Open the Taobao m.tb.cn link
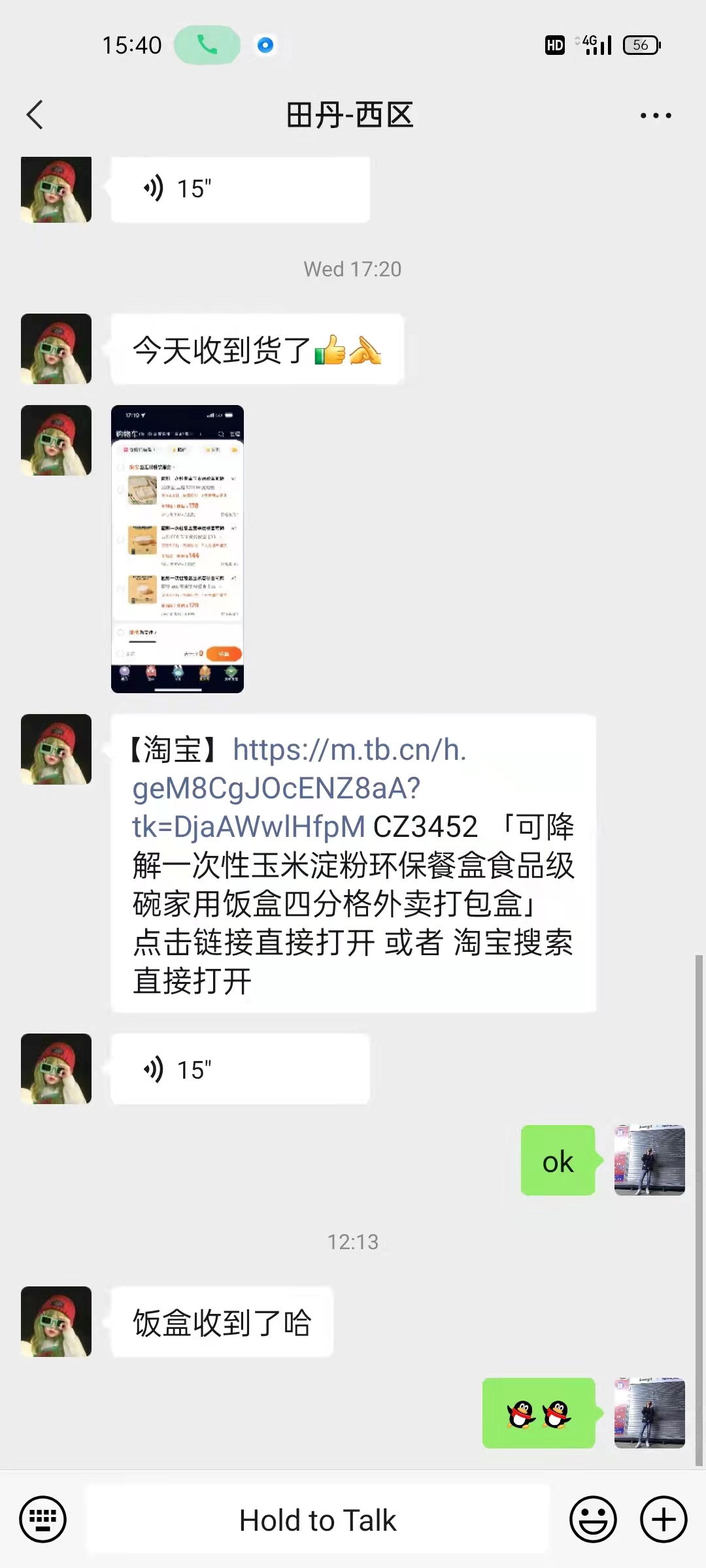 pos(299,788)
